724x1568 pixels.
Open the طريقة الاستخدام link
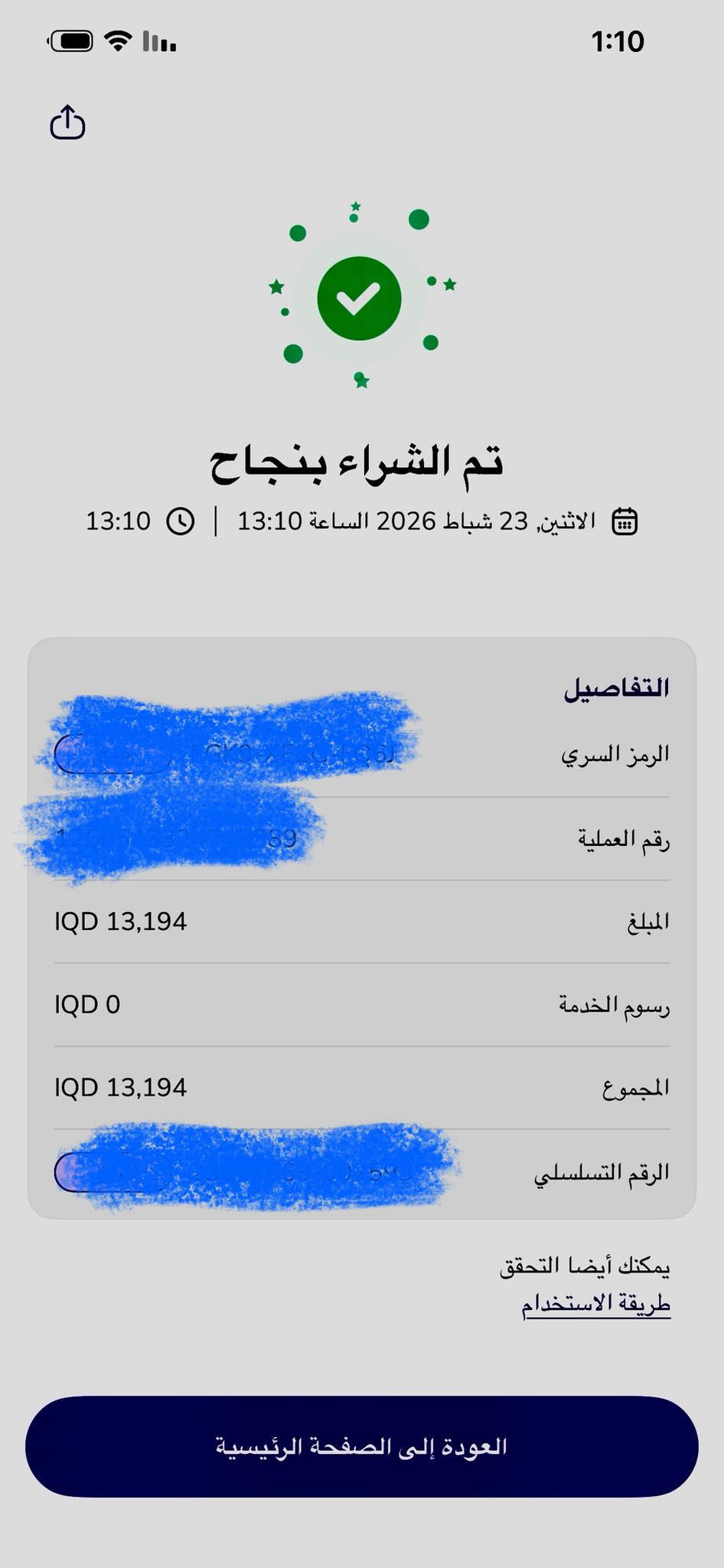point(595,1304)
